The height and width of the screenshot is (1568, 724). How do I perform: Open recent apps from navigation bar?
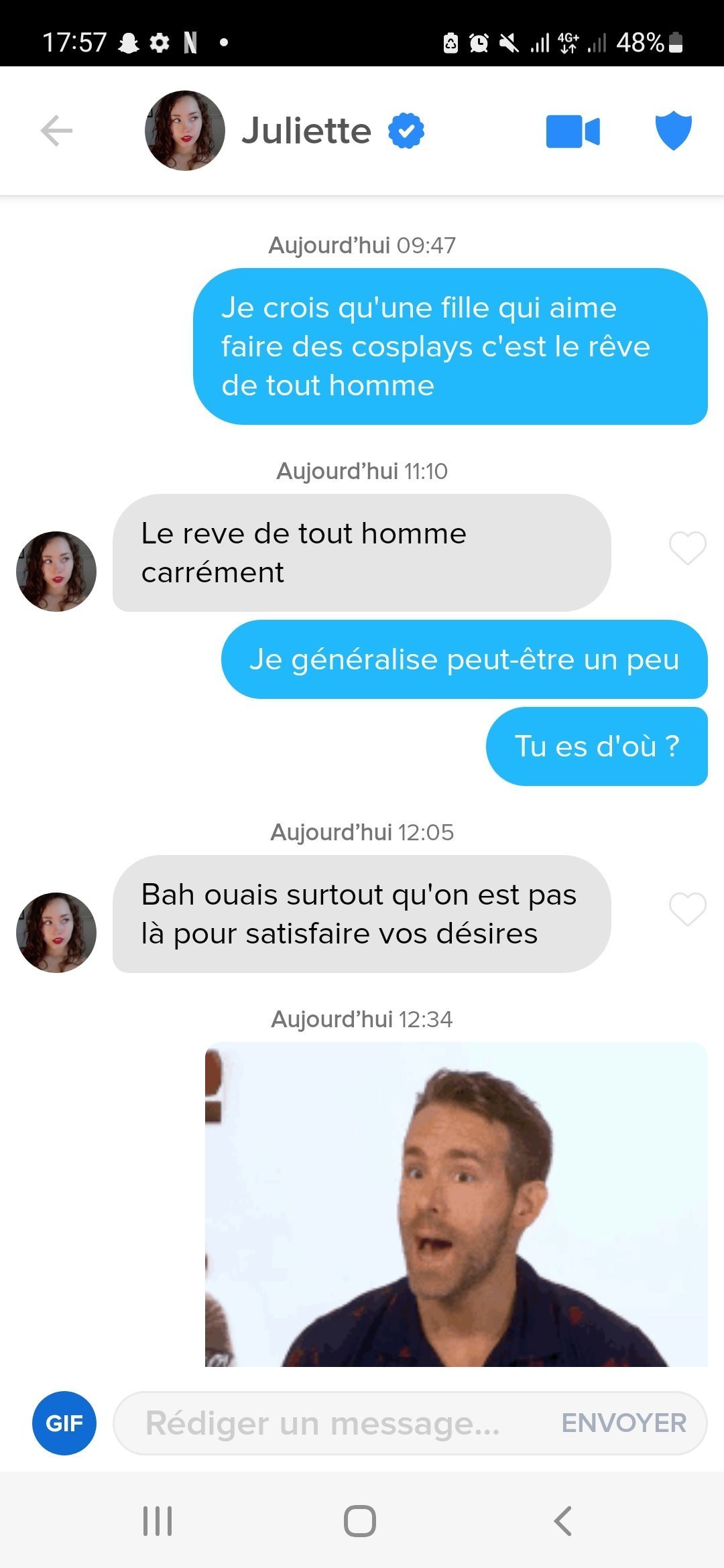tap(158, 1520)
